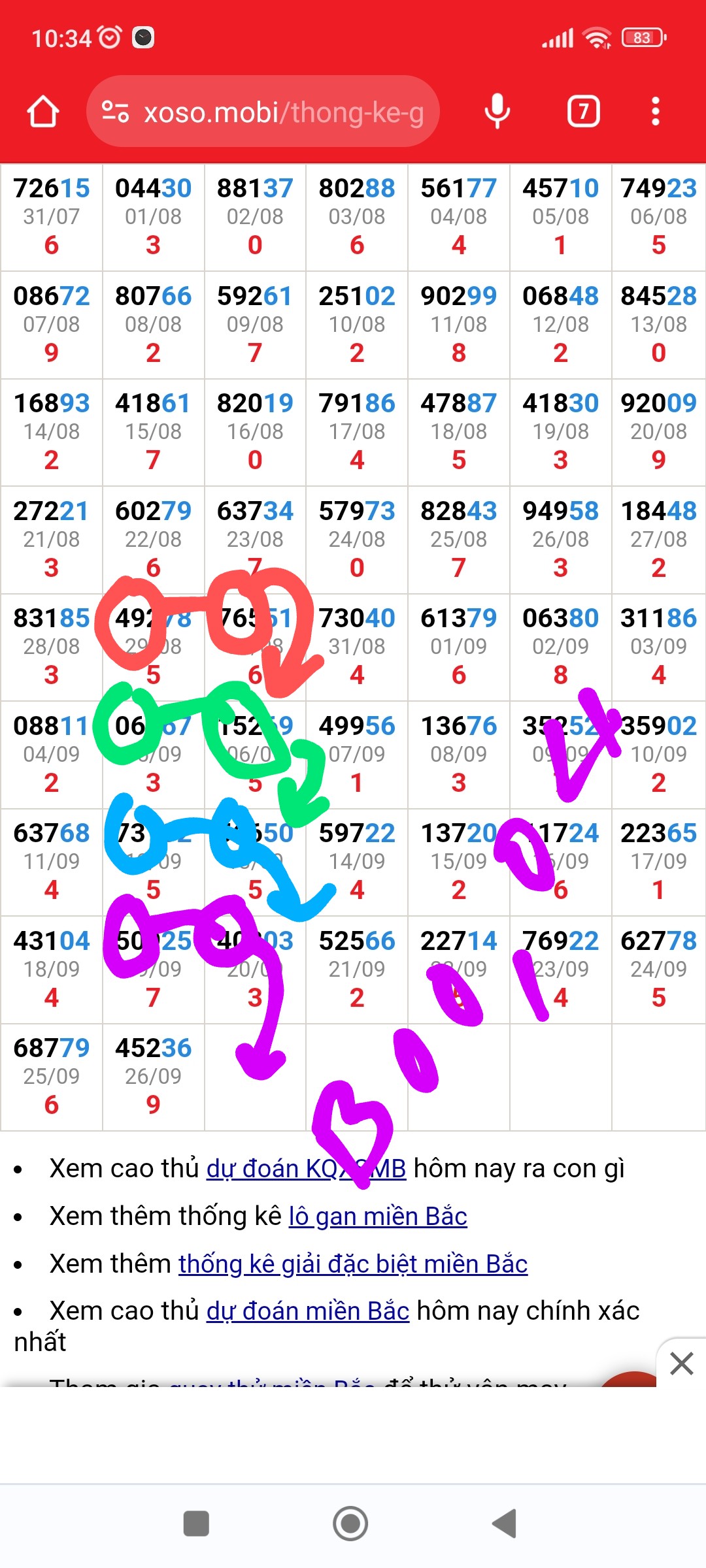Start voice search with the microphone
Screen dimensions: 706x1568
(497, 112)
